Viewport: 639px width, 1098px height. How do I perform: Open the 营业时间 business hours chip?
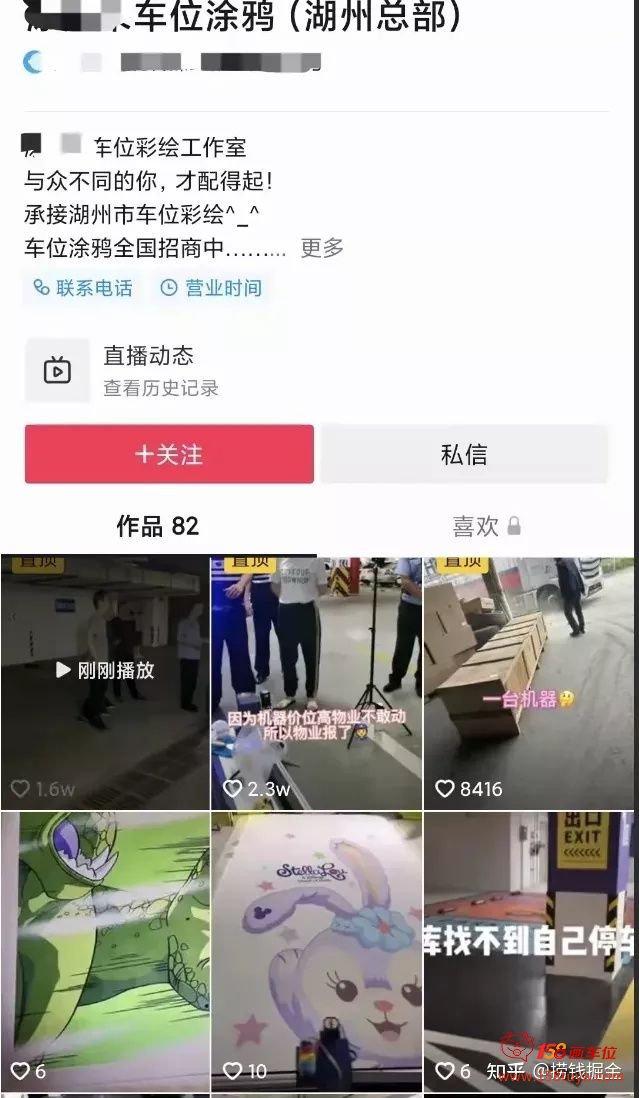(x=211, y=288)
